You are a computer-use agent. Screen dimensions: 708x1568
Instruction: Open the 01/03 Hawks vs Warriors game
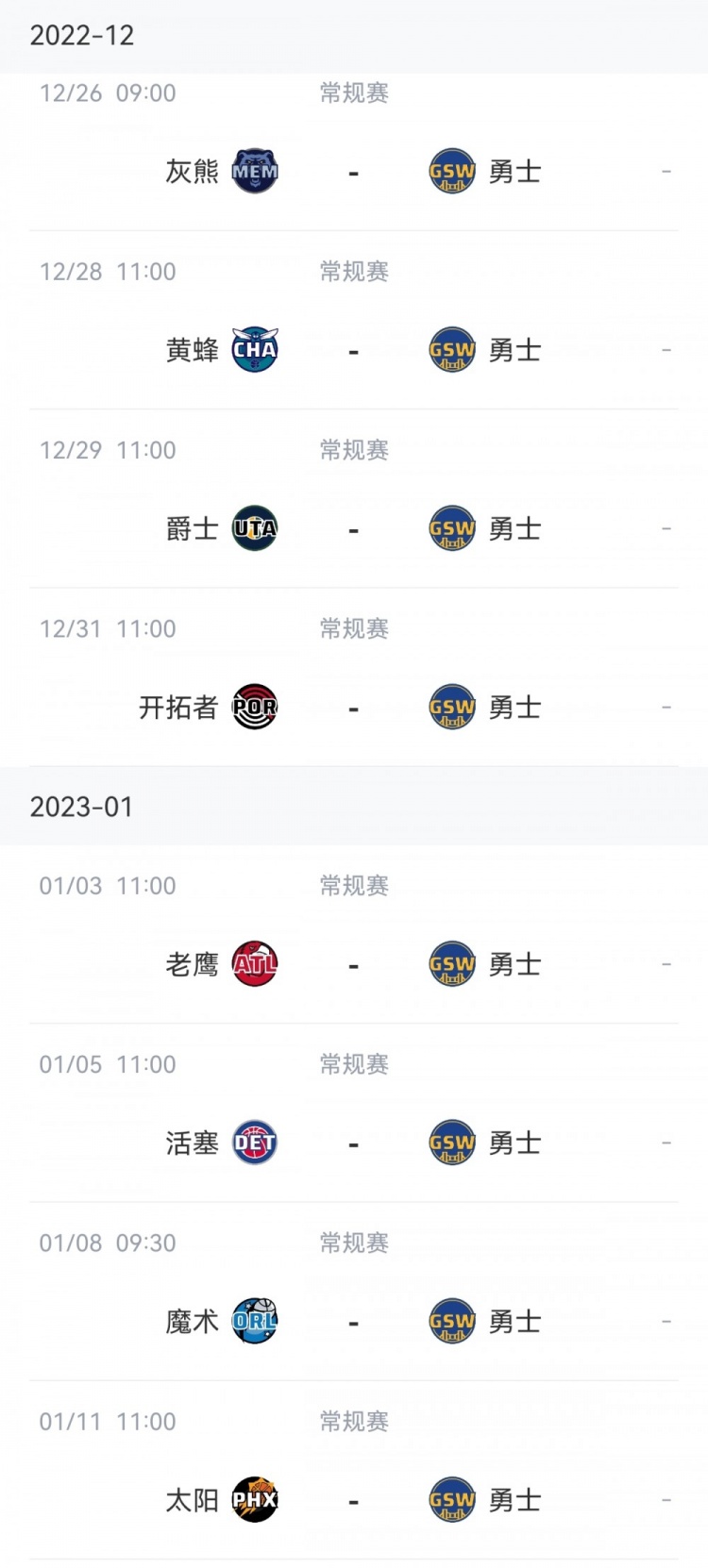click(x=354, y=934)
